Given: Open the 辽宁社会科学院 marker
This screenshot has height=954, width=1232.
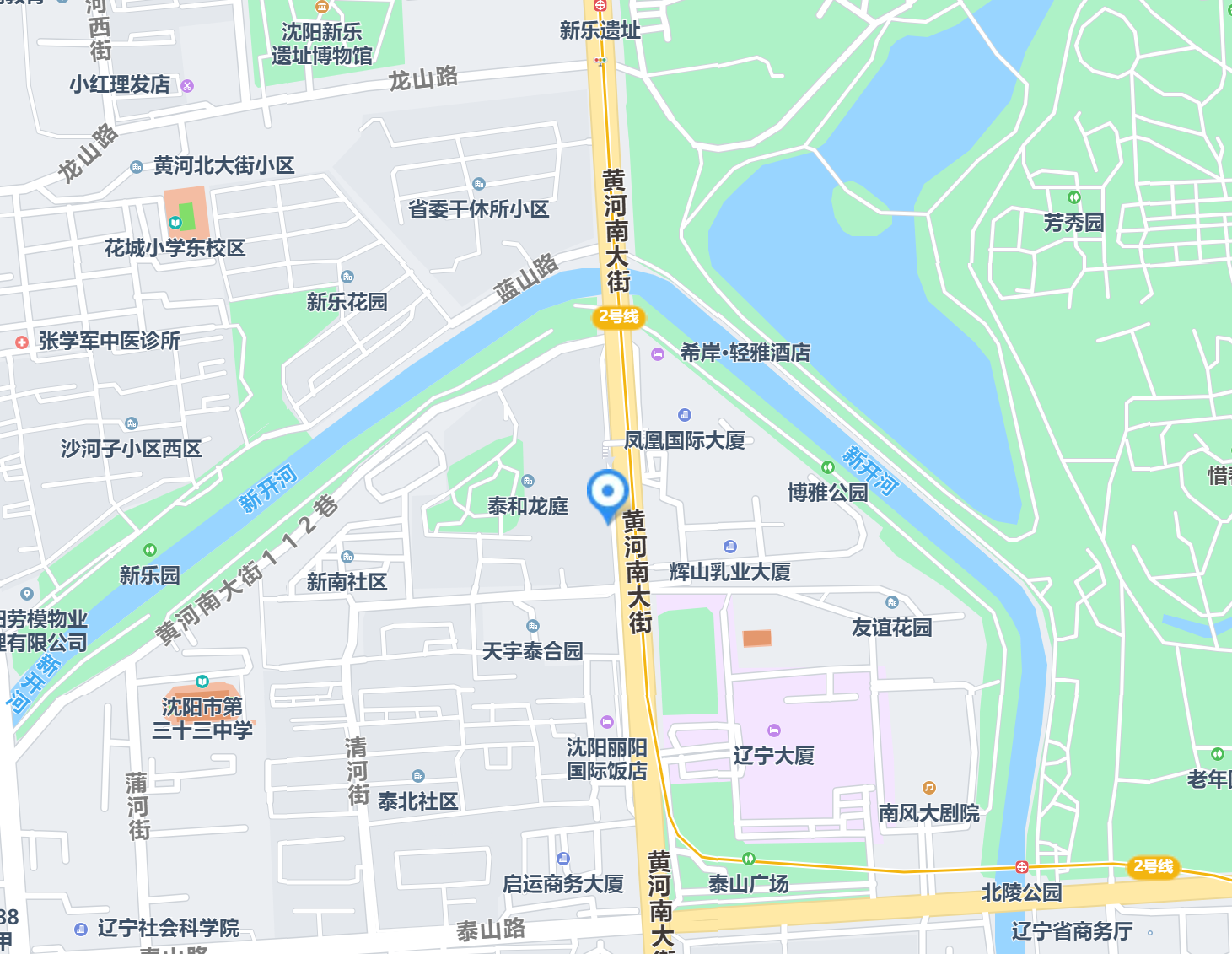Looking at the screenshot, I should pyautogui.click(x=81, y=930).
